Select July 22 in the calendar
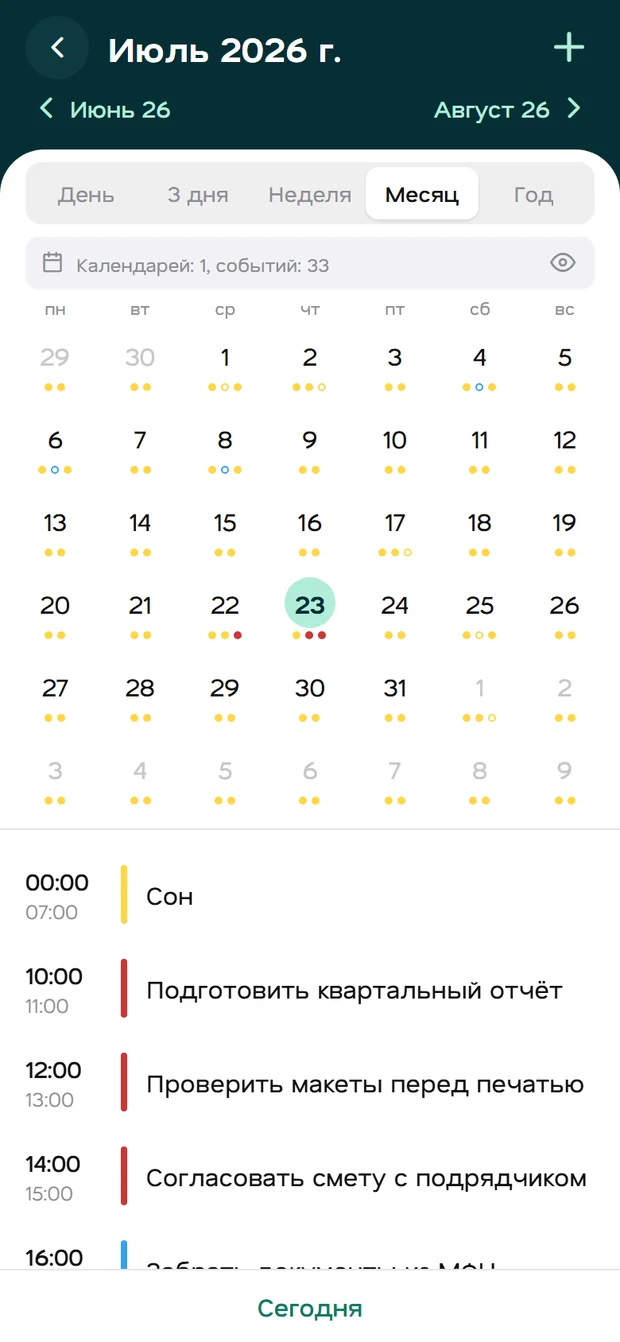Image resolution: width=620 pixels, height=1342 pixels. 225,616
